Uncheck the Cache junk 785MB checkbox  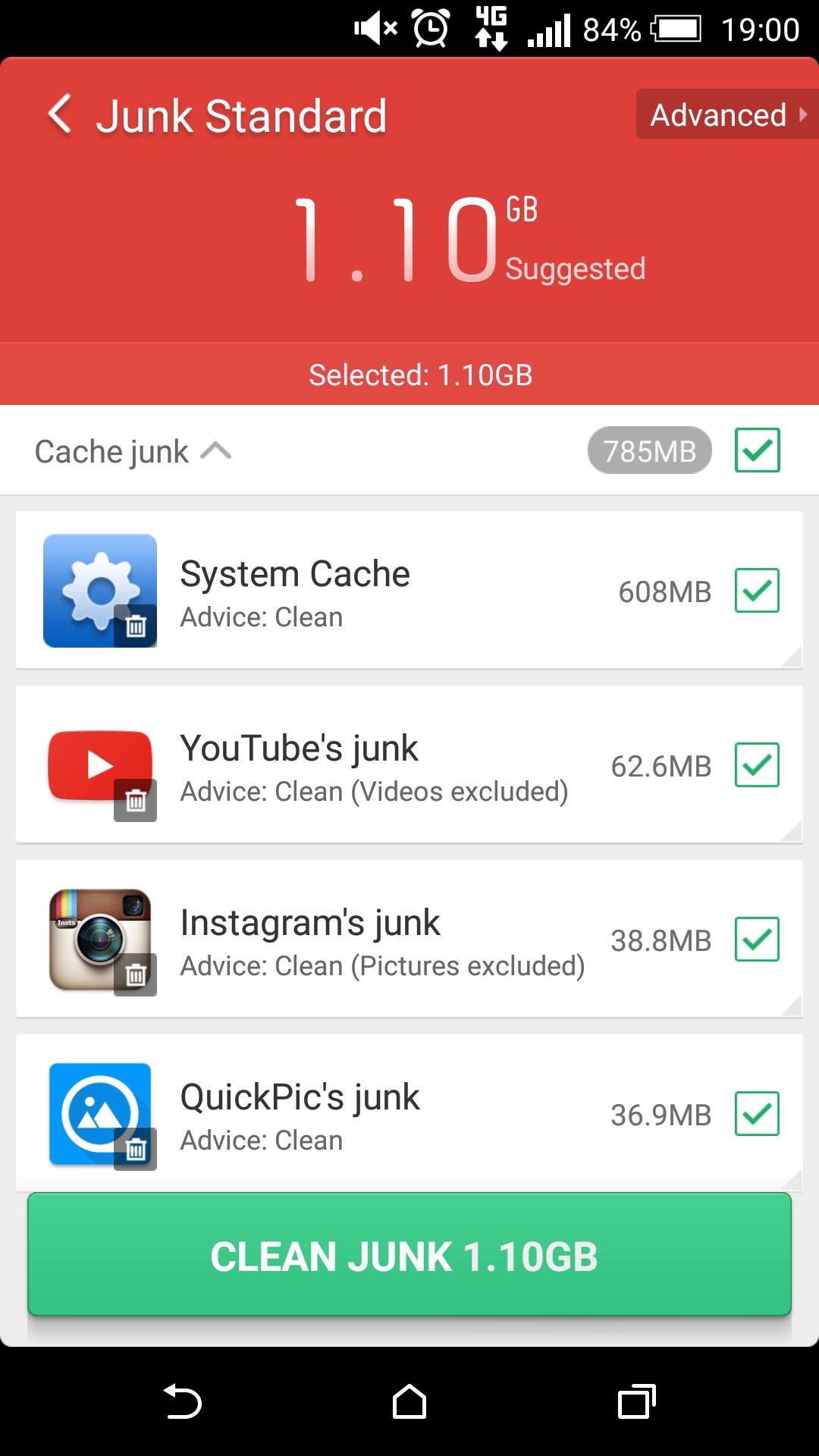tap(757, 450)
